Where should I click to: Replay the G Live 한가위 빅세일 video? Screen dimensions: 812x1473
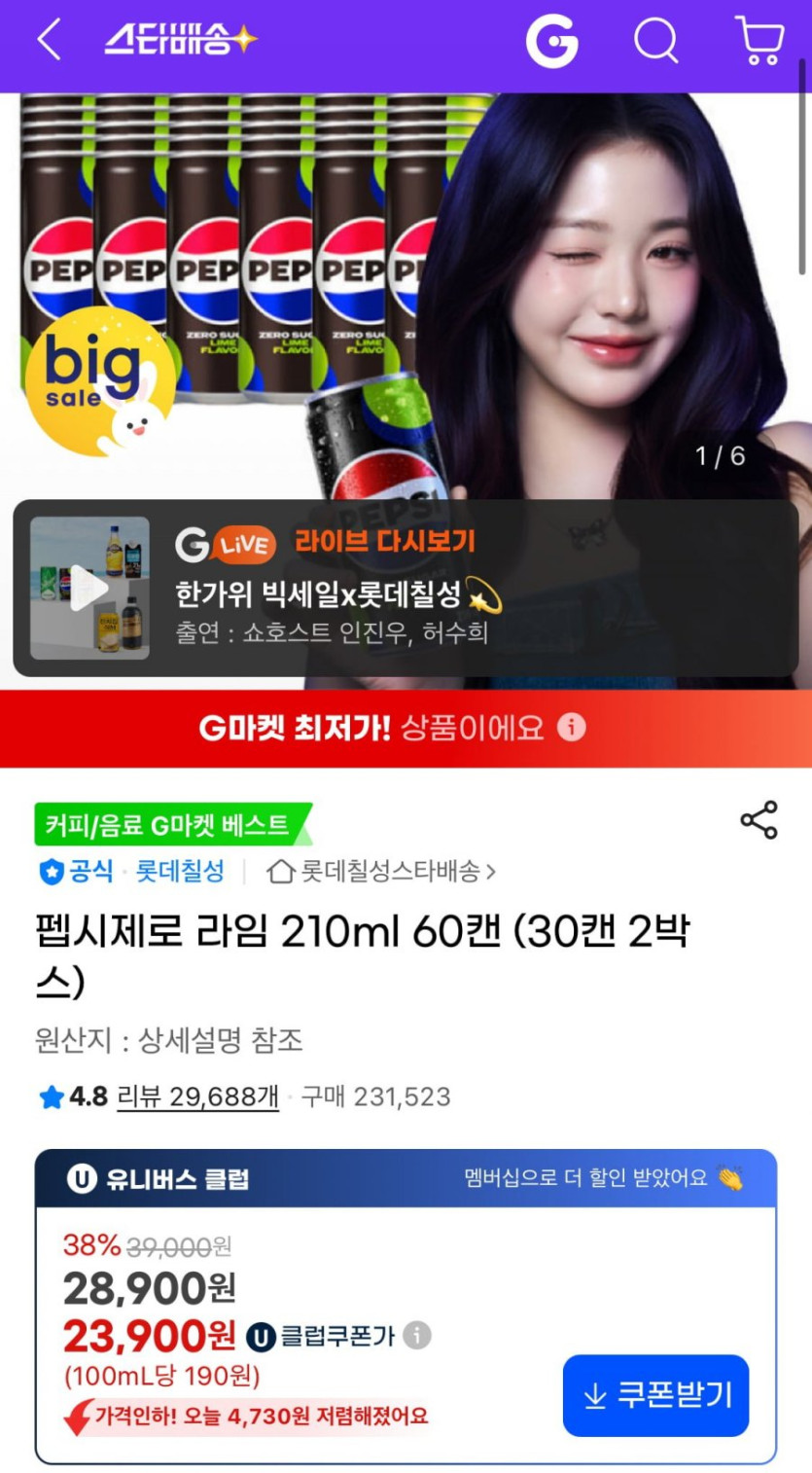[89, 588]
